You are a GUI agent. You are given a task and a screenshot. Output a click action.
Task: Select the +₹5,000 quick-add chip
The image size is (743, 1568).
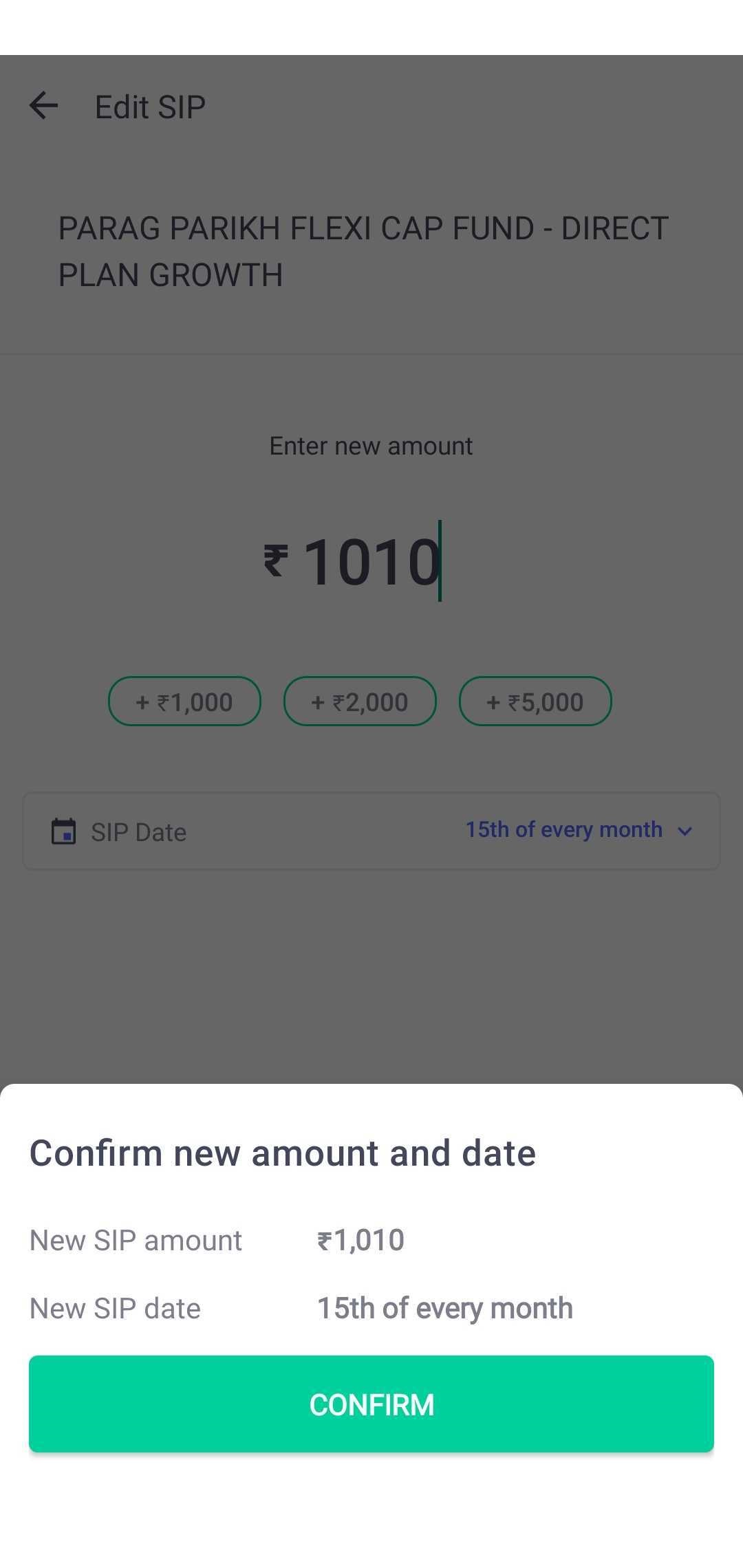(x=535, y=701)
